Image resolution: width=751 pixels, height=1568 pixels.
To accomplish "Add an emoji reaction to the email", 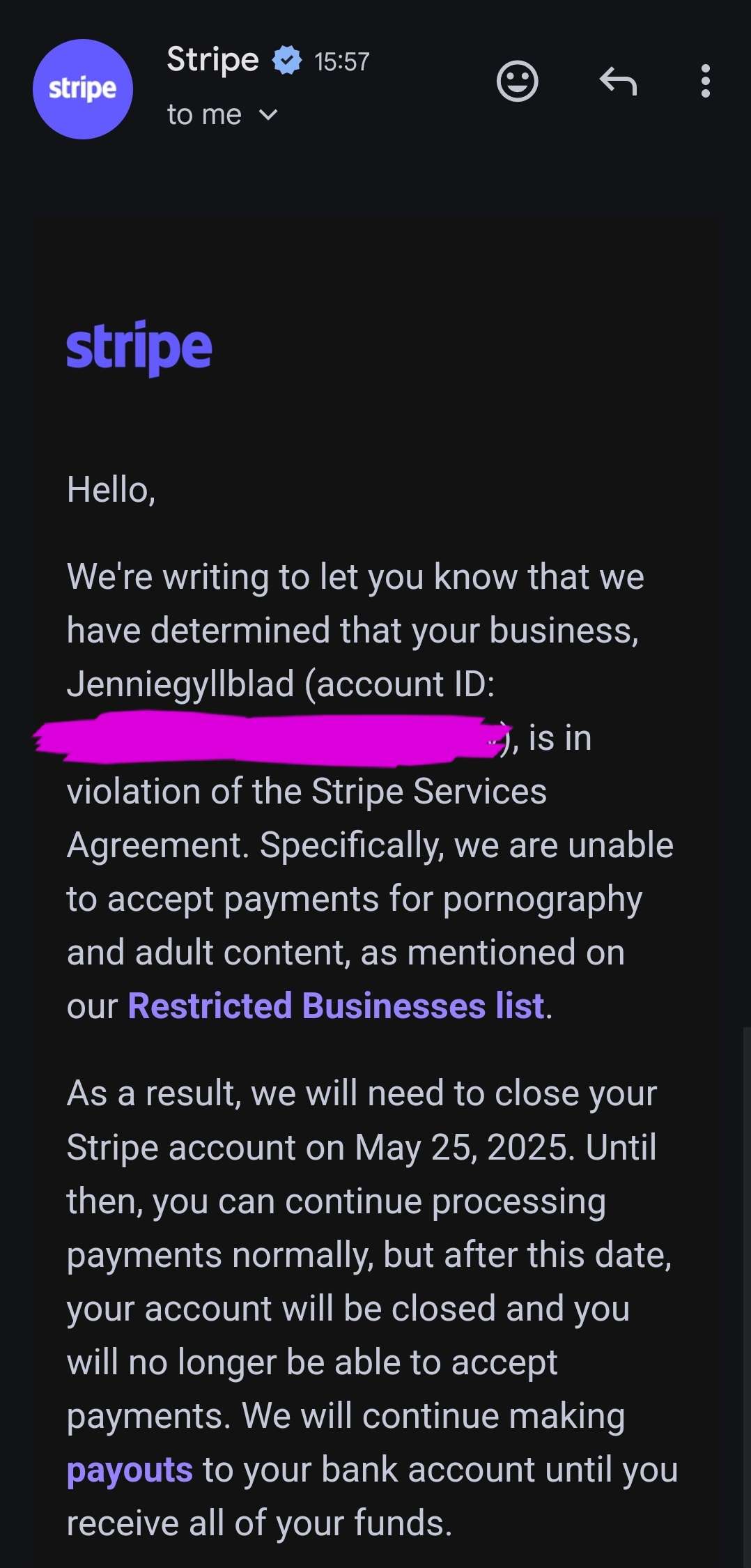I will pyautogui.click(x=517, y=82).
